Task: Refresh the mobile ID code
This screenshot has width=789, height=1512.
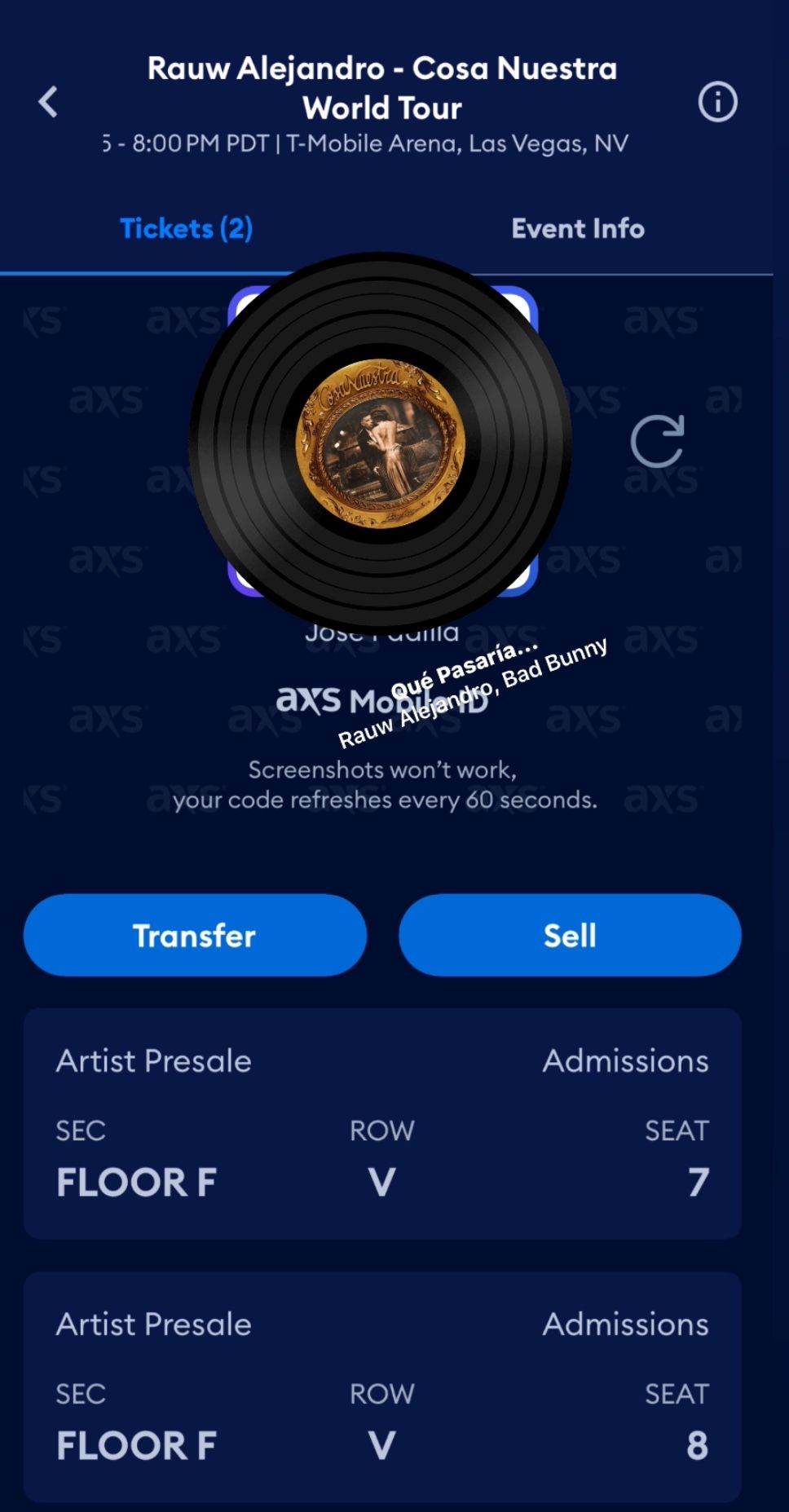Action: (657, 442)
